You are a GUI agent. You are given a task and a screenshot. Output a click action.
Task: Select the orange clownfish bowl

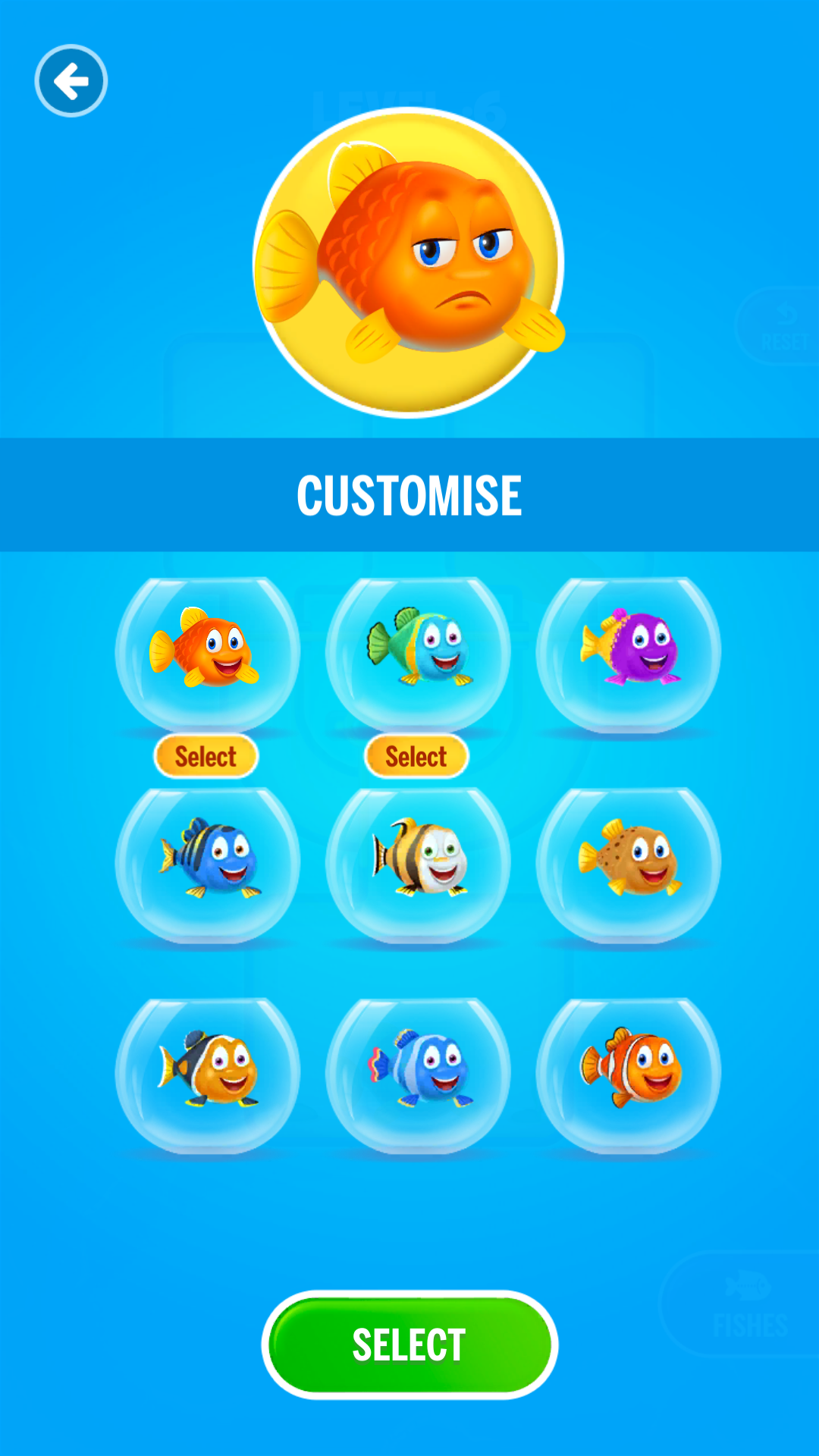coord(628,1073)
